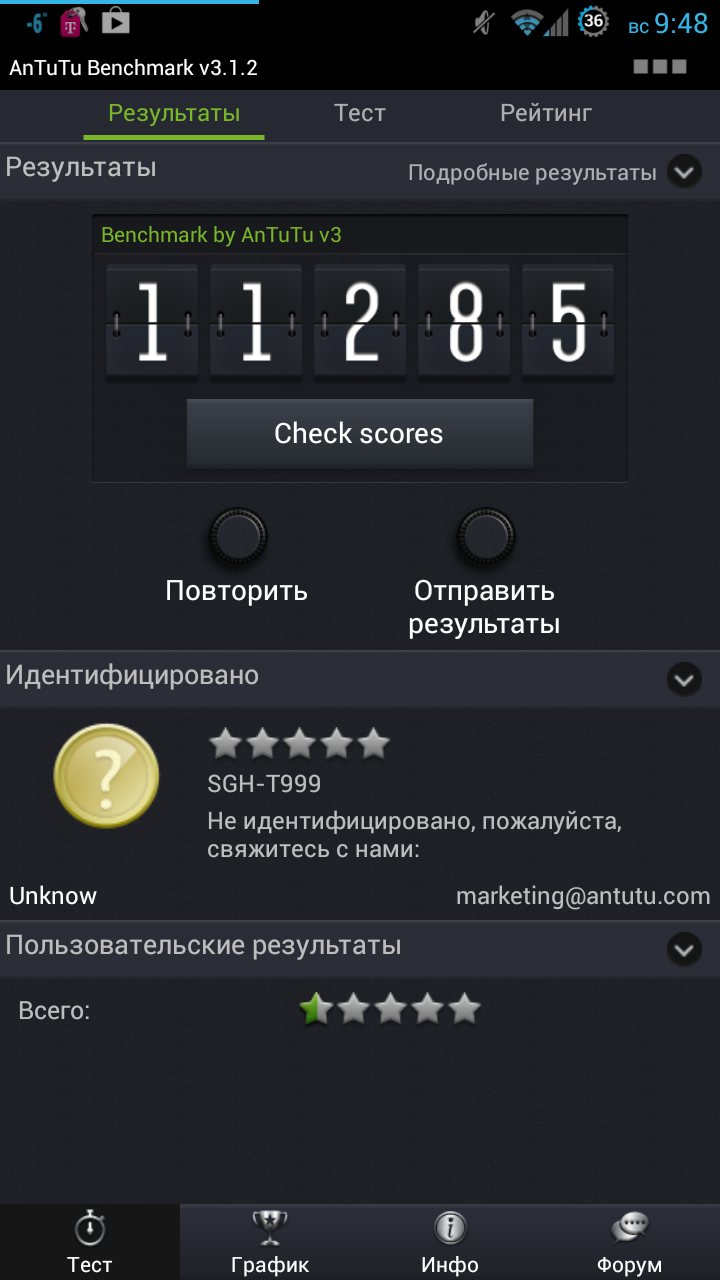720x1280 pixels.
Task: Collapse the Идентифицировано section
Action: [684, 680]
